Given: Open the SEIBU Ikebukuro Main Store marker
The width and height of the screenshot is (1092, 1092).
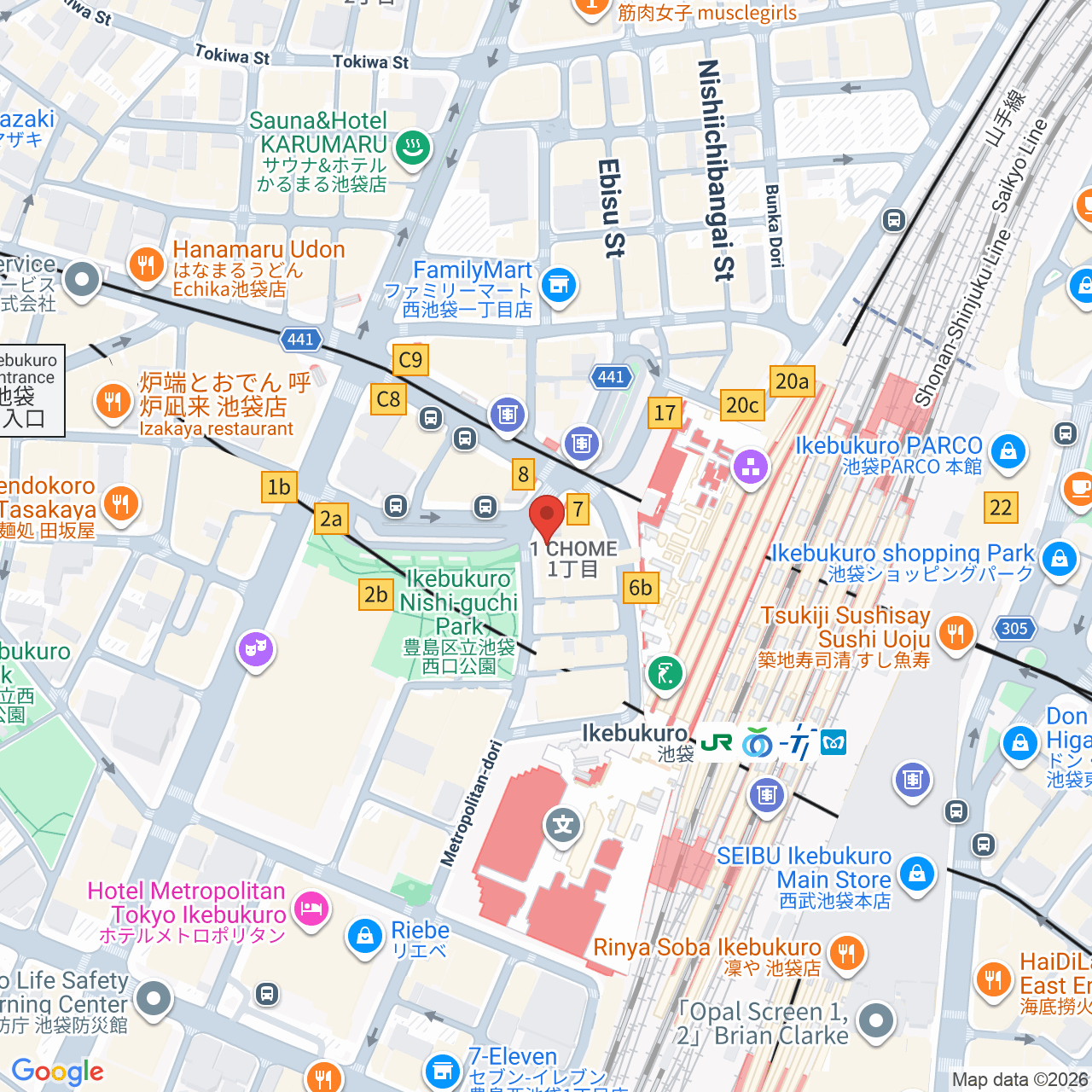Looking at the screenshot, I should [x=917, y=874].
